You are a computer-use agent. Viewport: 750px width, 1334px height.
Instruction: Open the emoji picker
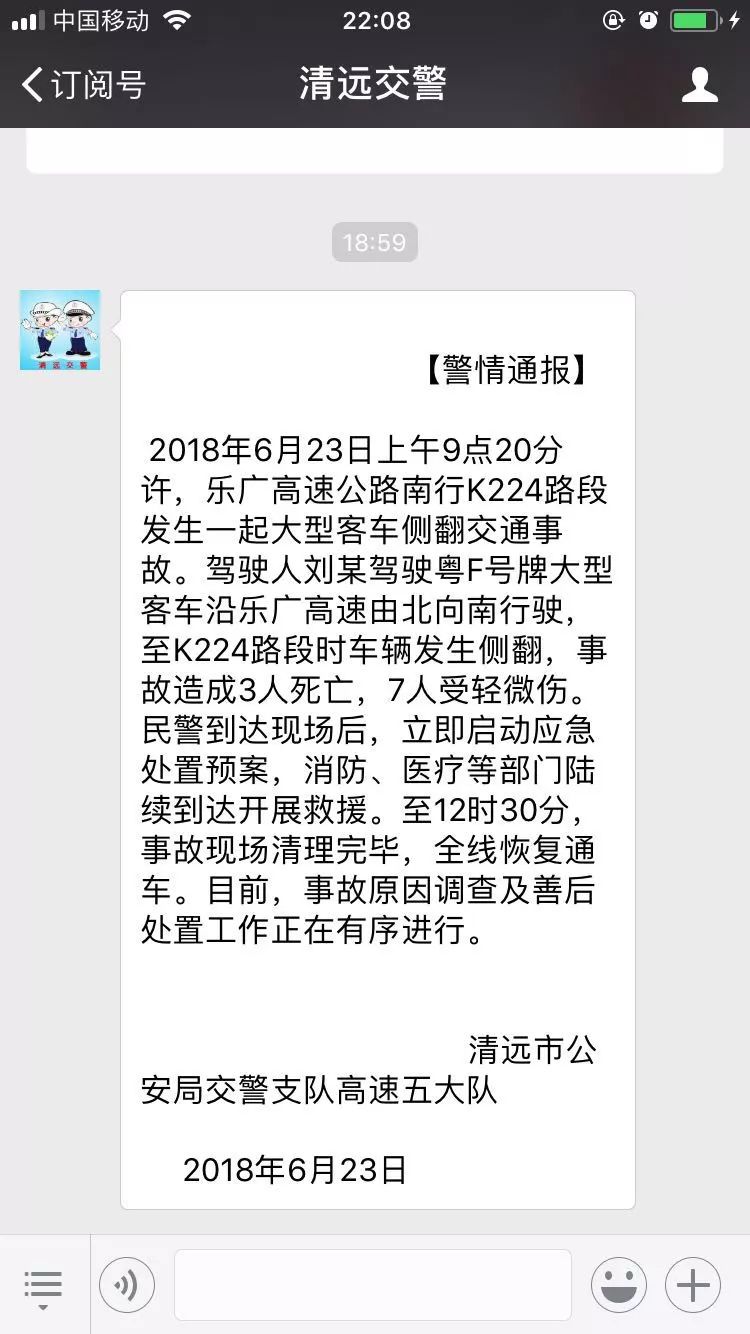tap(618, 1286)
